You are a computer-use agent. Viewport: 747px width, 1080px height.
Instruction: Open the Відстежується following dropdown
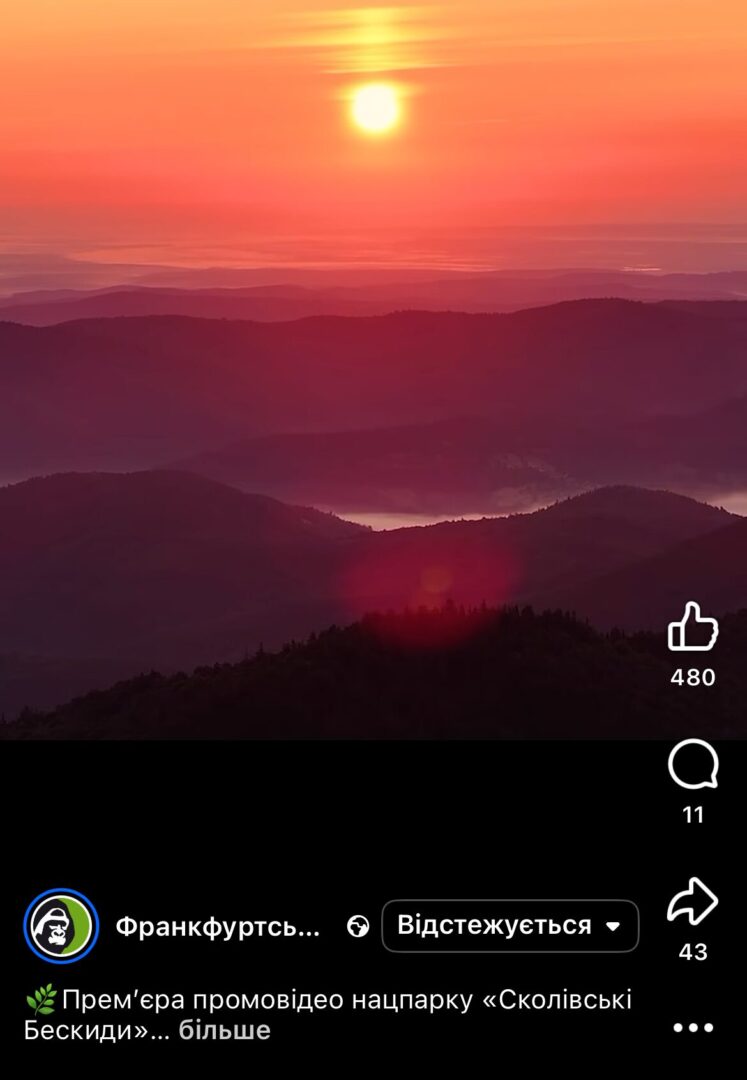(x=510, y=926)
